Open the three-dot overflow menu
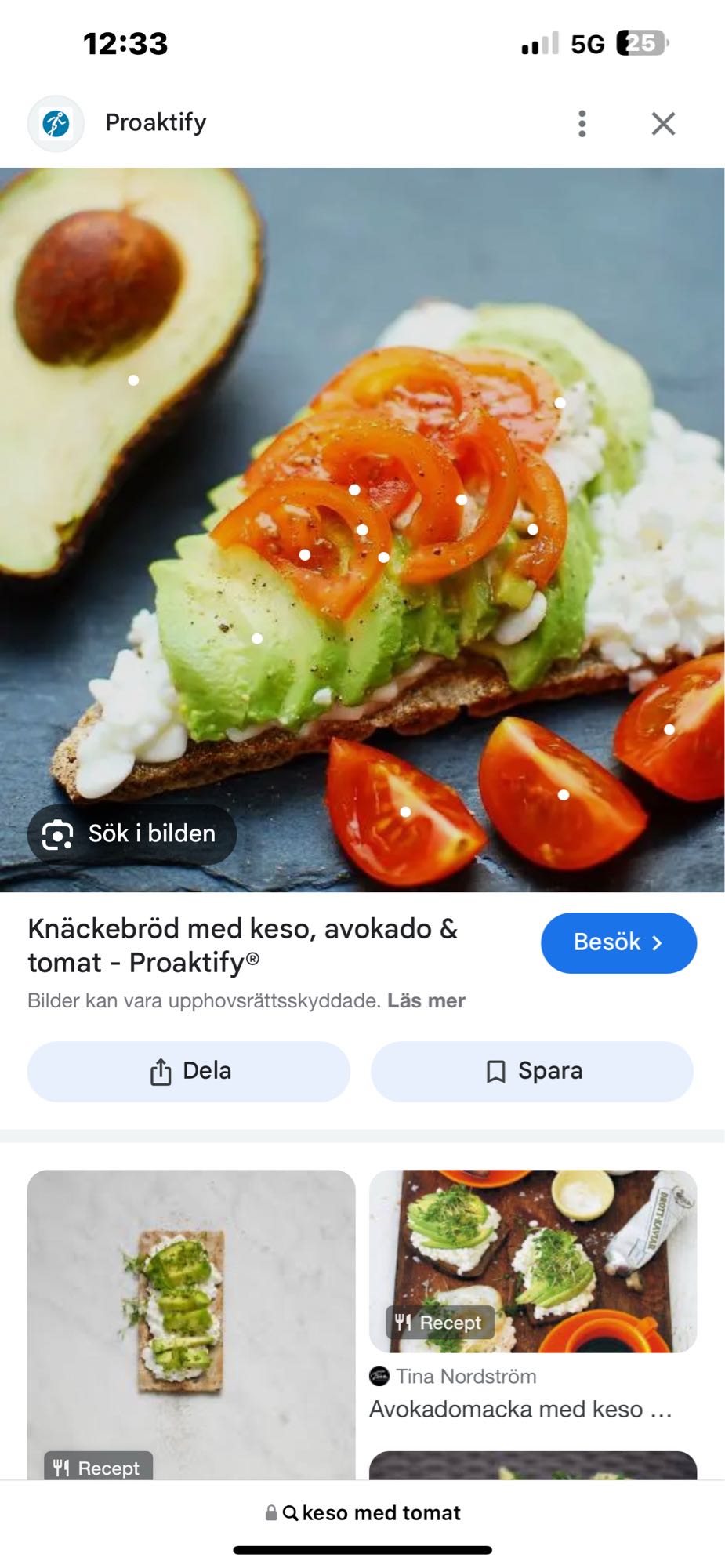The height and width of the screenshot is (1568, 725). (x=582, y=122)
